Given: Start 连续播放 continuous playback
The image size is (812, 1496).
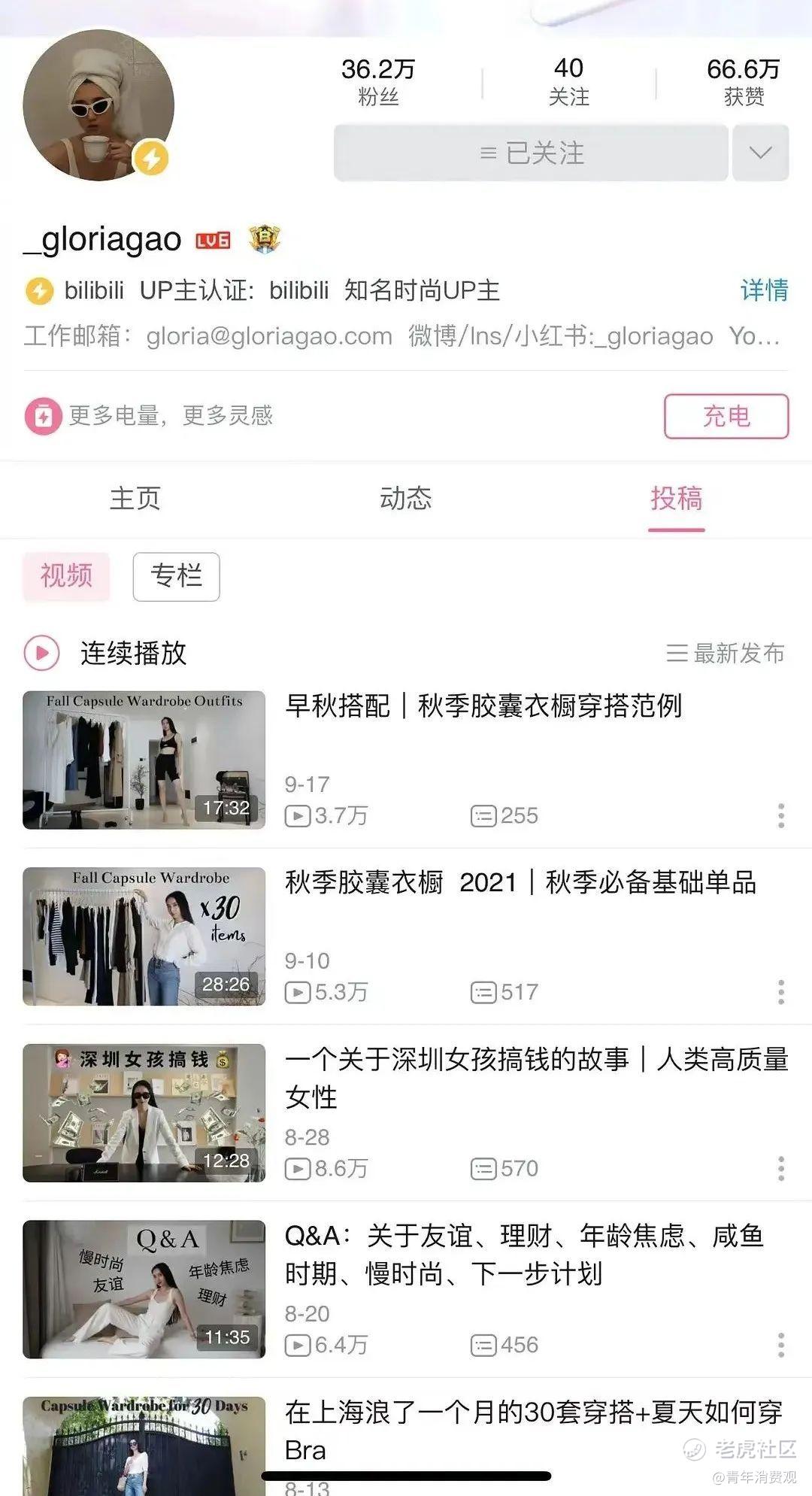Looking at the screenshot, I should tap(105, 653).
